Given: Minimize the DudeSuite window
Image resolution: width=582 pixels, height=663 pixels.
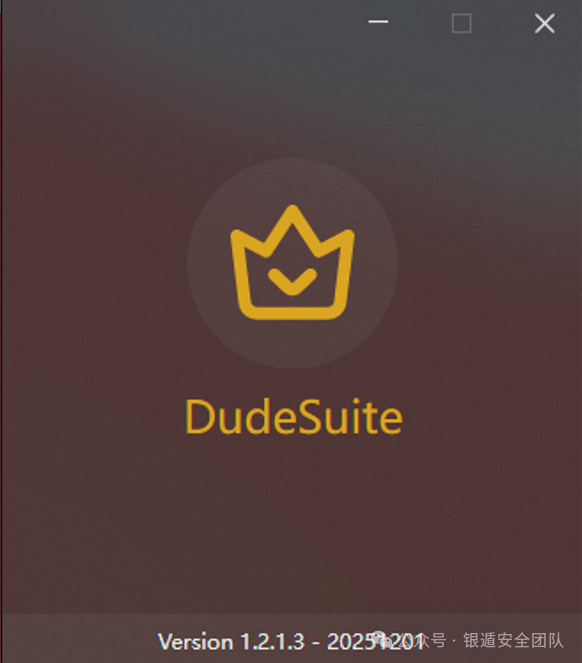Looking at the screenshot, I should point(378,22).
